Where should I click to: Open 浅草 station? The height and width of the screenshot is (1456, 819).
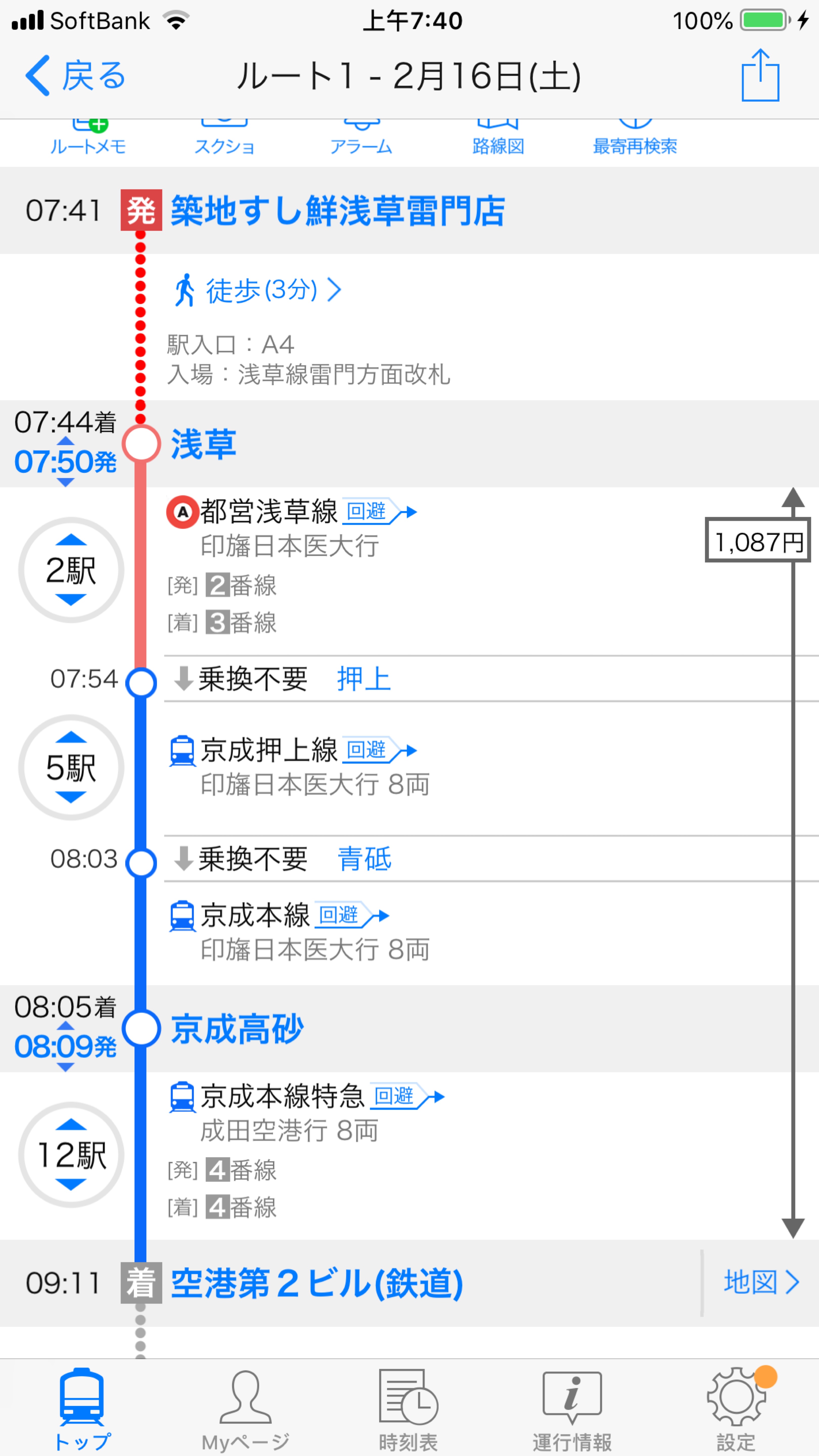(203, 444)
